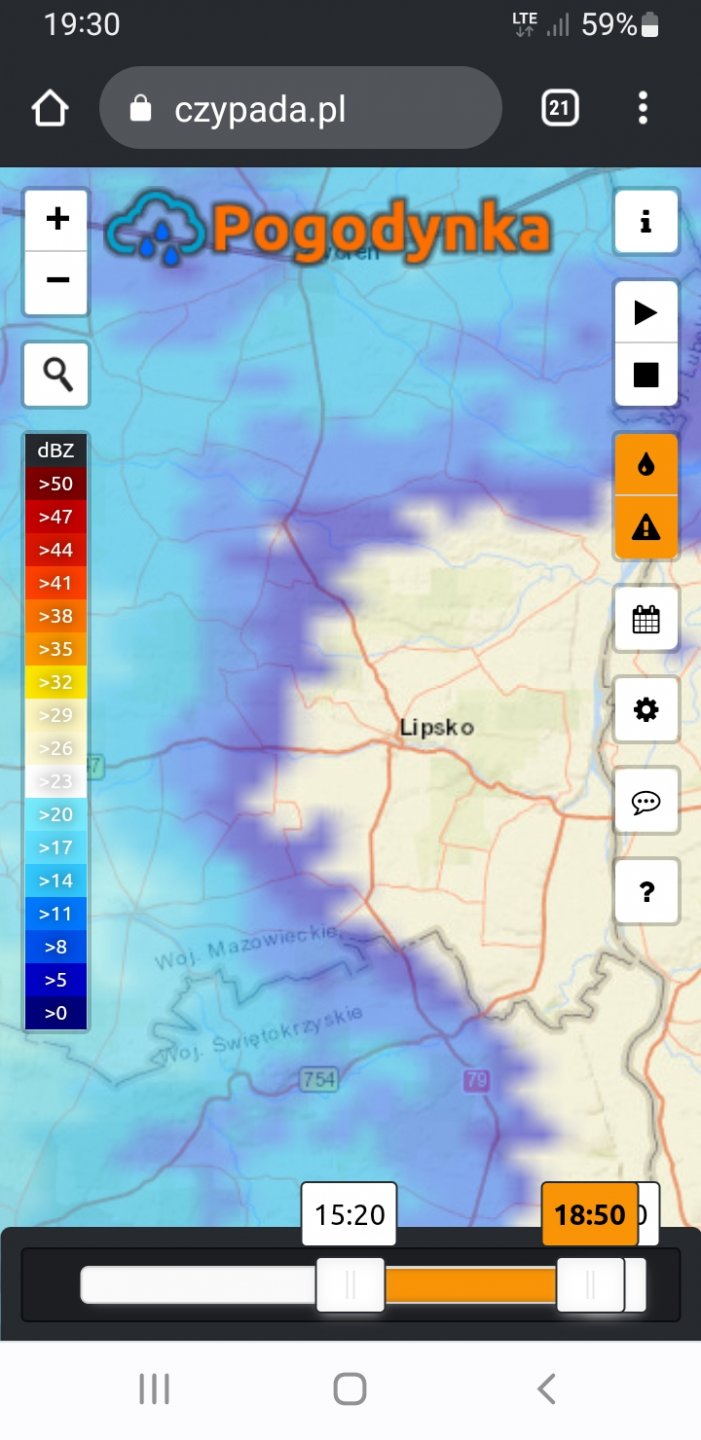The width and height of the screenshot is (701, 1440).
Task: Go back with system navigation
Action: click(x=546, y=1389)
